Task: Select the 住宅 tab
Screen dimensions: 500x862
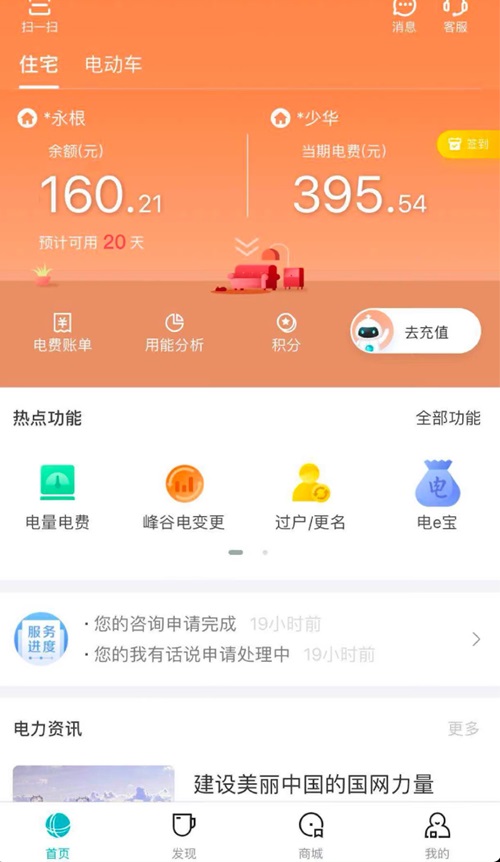Action: coord(38,64)
